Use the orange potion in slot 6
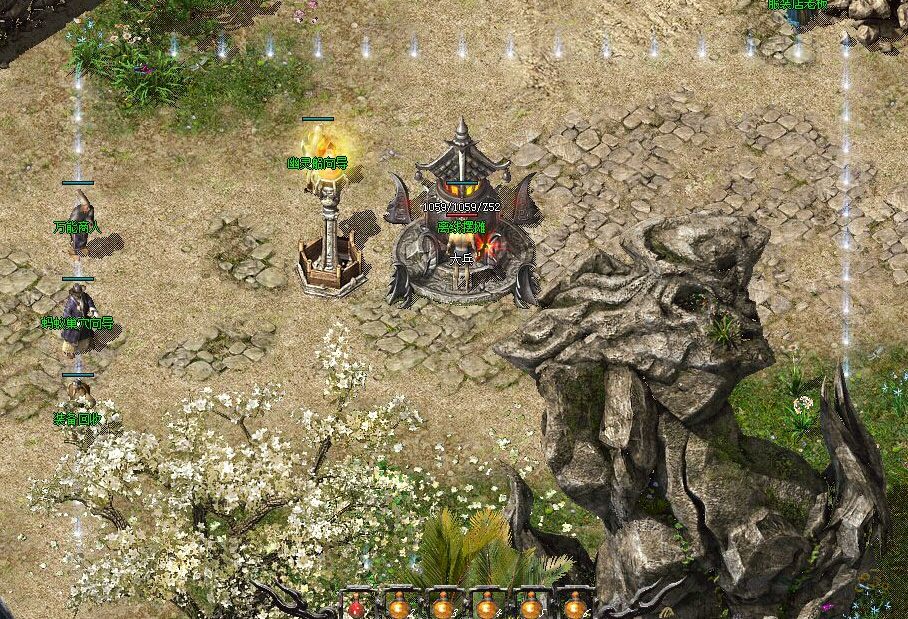 pos(574,605)
